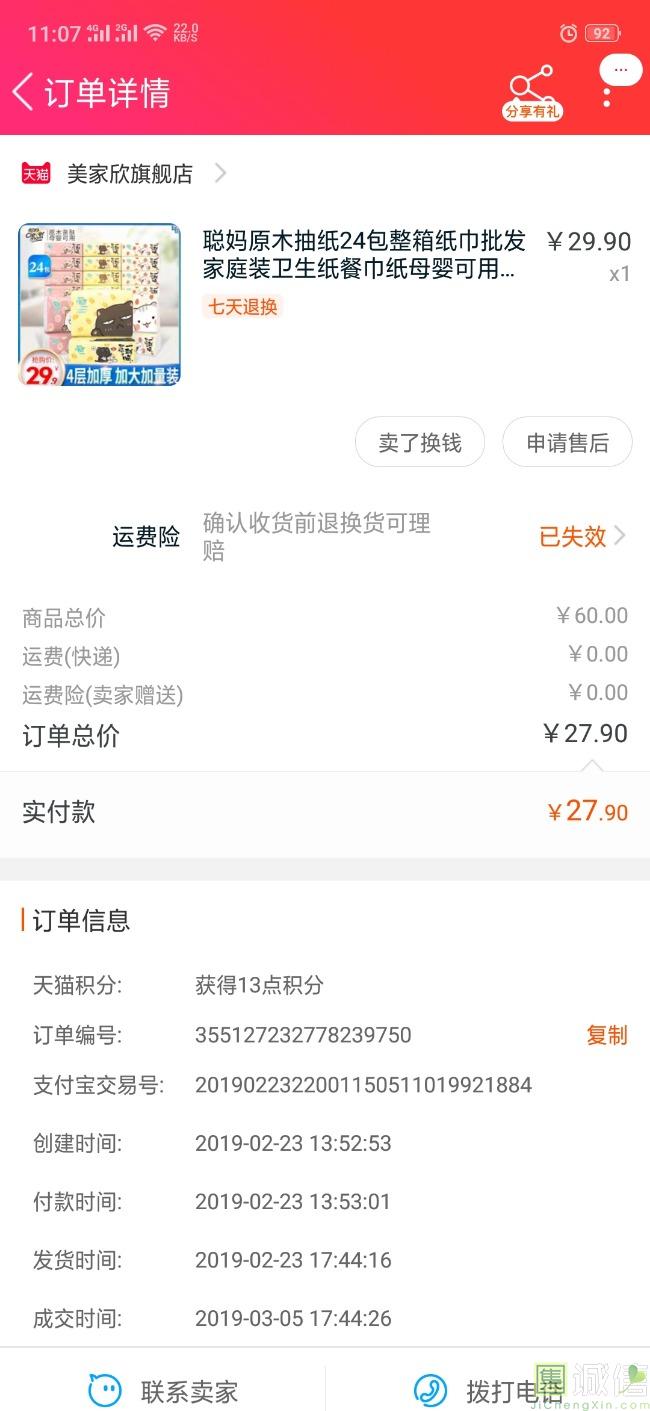650x1411 pixels.
Task: Go back from the order details page
Action: pyautogui.click(x=24, y=92)
